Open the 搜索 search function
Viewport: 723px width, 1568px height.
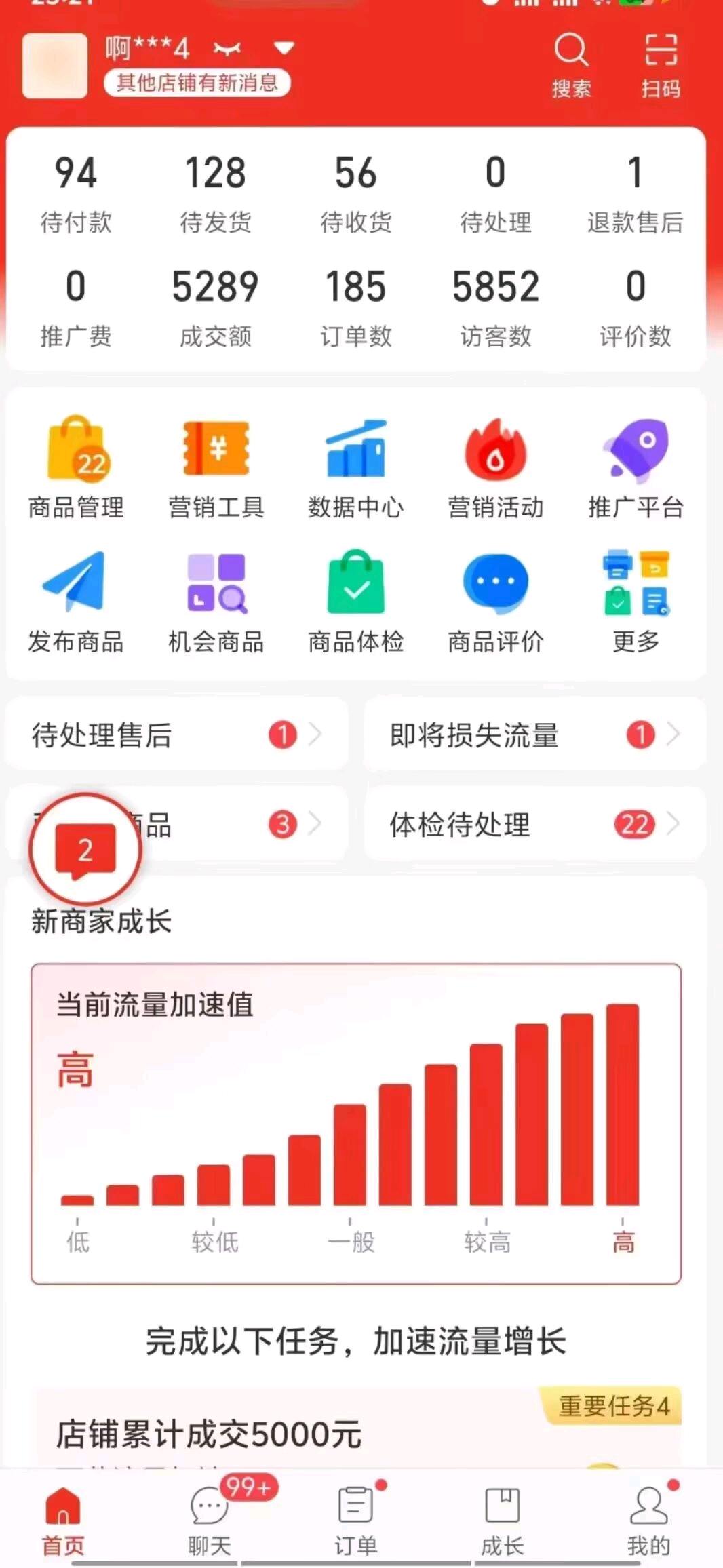[572, 61]
